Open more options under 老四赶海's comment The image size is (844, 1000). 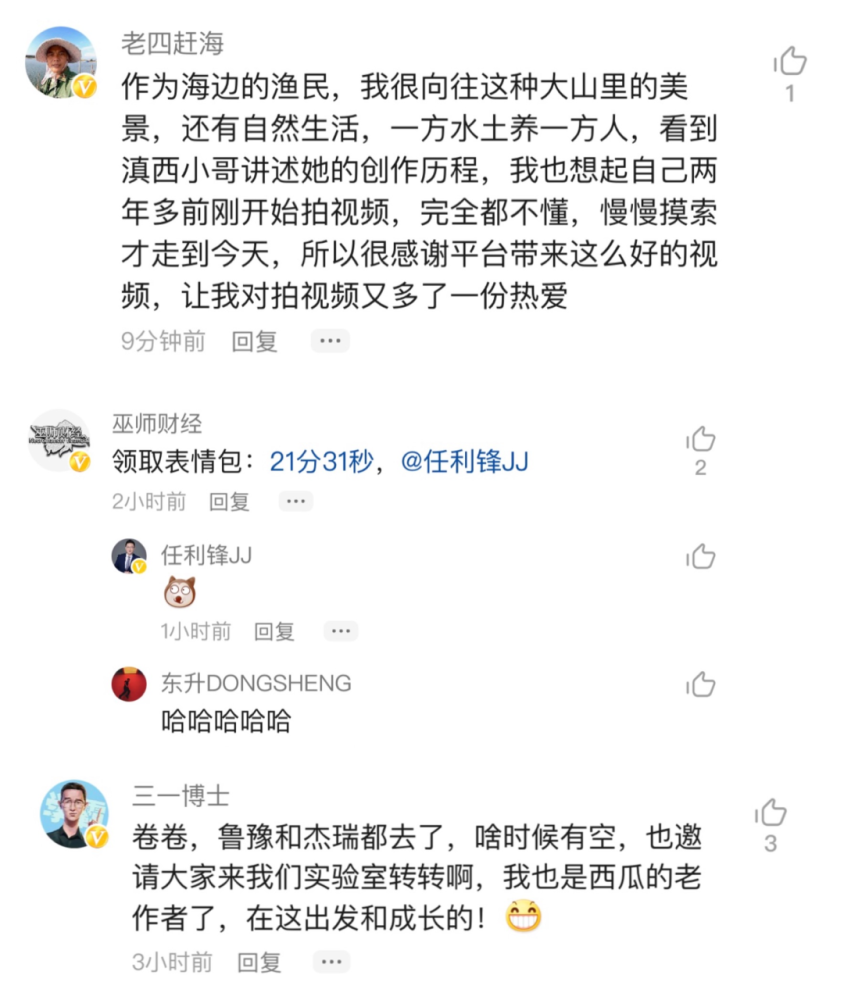329,342
